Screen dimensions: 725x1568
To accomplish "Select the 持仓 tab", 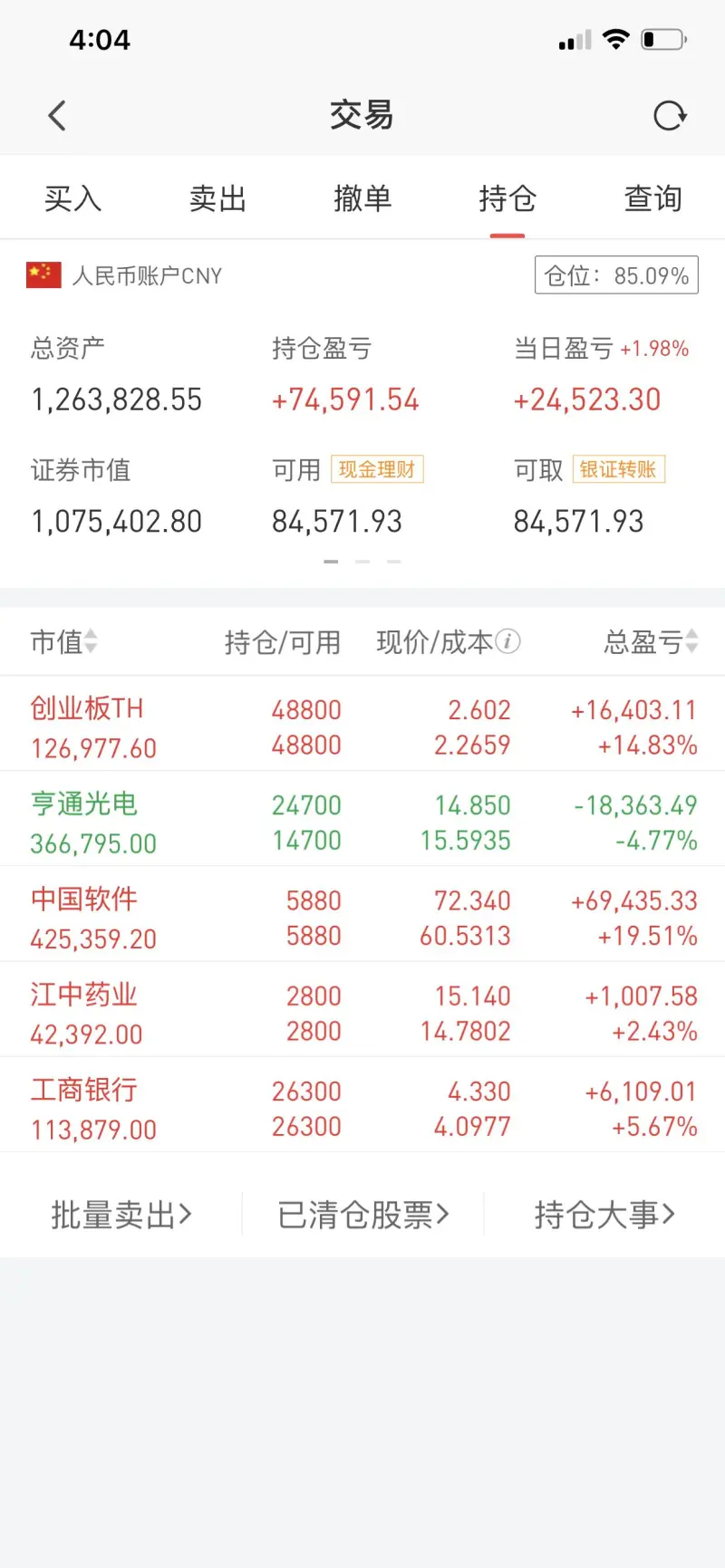I will pyautogui.click(x=507, y=198).
